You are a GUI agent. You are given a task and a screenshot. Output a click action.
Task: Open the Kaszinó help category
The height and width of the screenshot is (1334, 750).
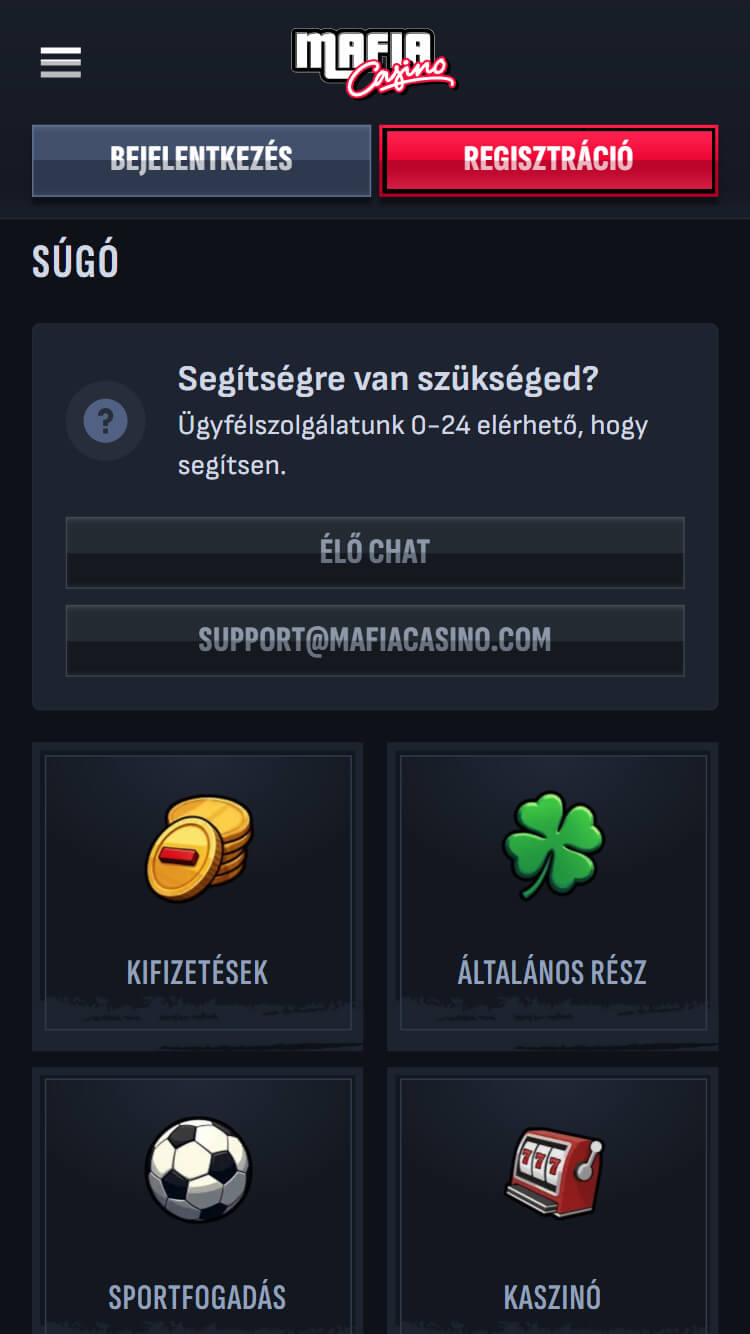[x=552, y=1200]
